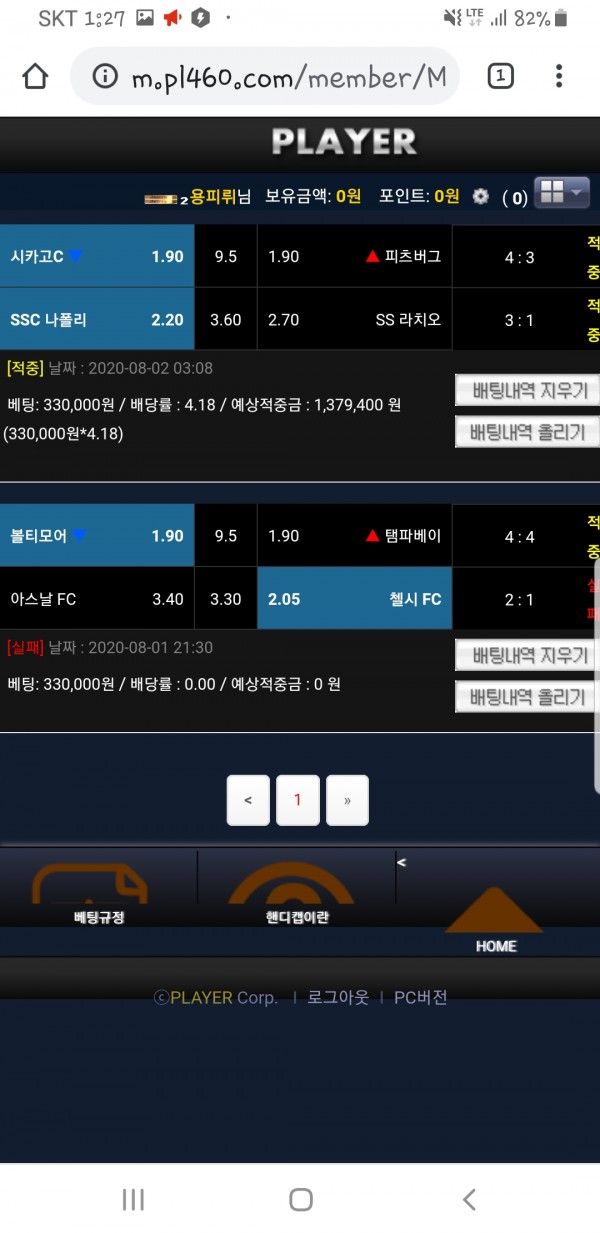Expand the grid menu dropdown

(562, 192)
